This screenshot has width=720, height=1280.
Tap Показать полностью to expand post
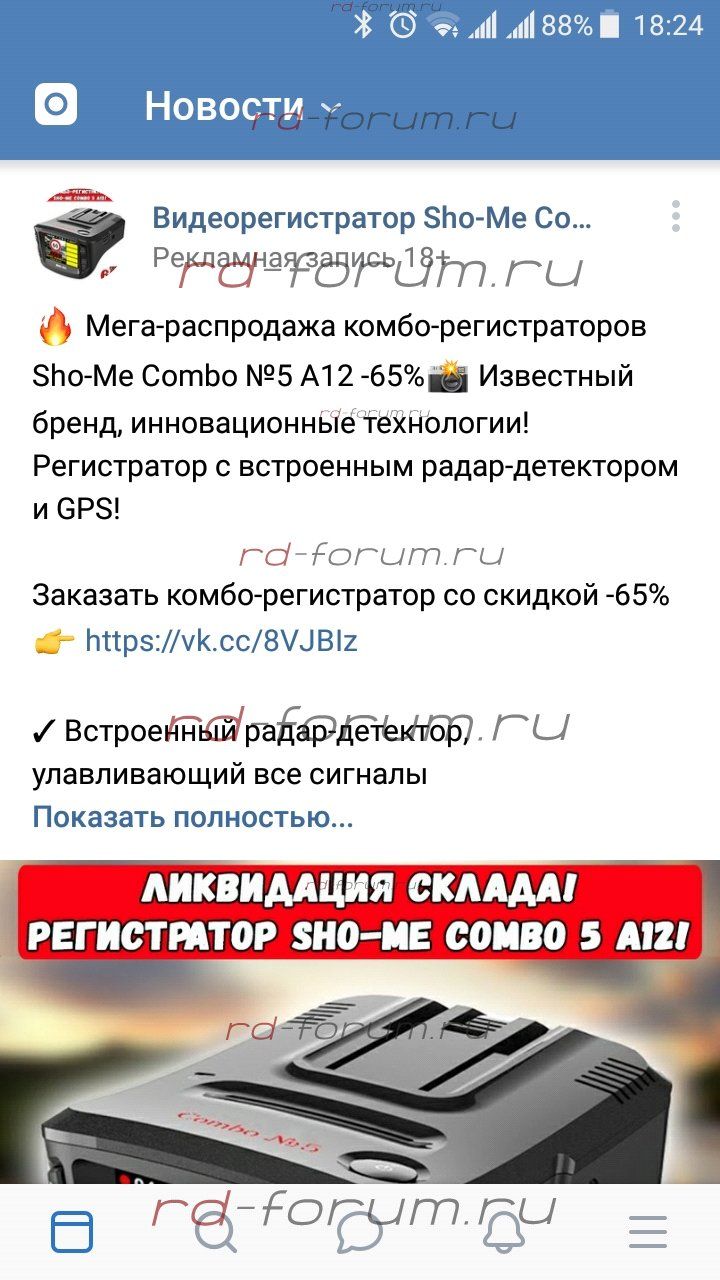(x=193, y=817)
